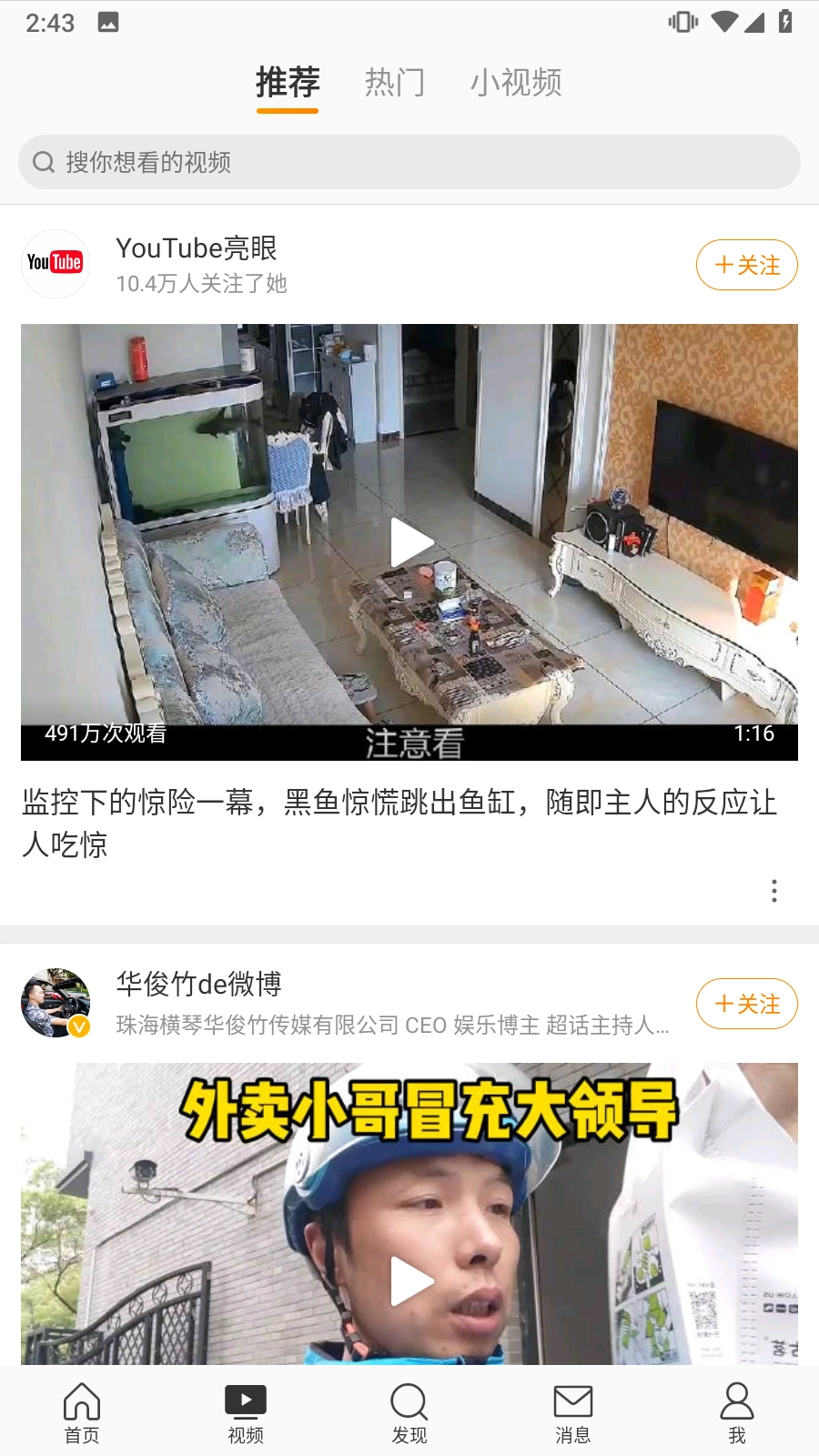819x1456 pixels.
Task: Open 华俊竹de微博 profile avatar
Action: 56,1003
